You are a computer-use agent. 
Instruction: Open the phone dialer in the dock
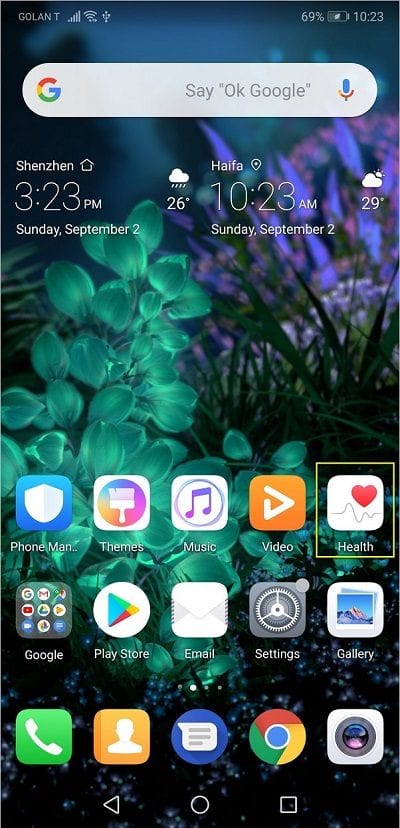[x=44, y=737]
